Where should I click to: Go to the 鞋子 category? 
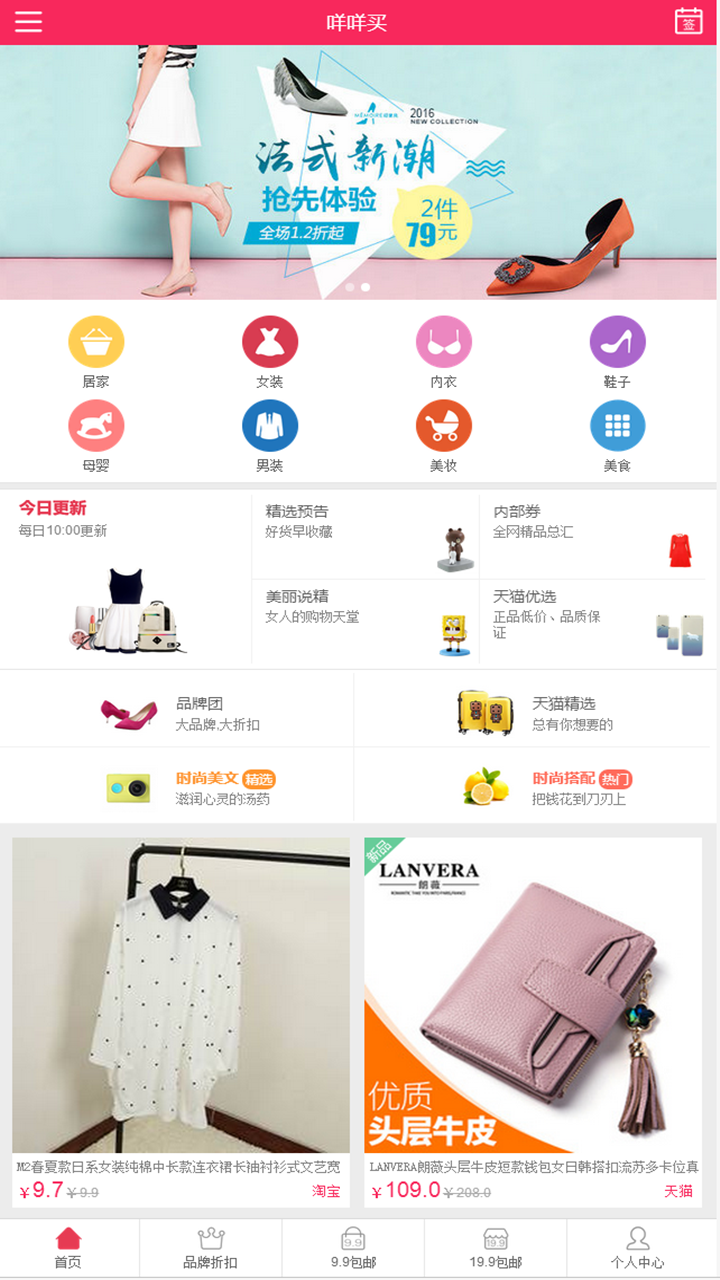point(617,351)
